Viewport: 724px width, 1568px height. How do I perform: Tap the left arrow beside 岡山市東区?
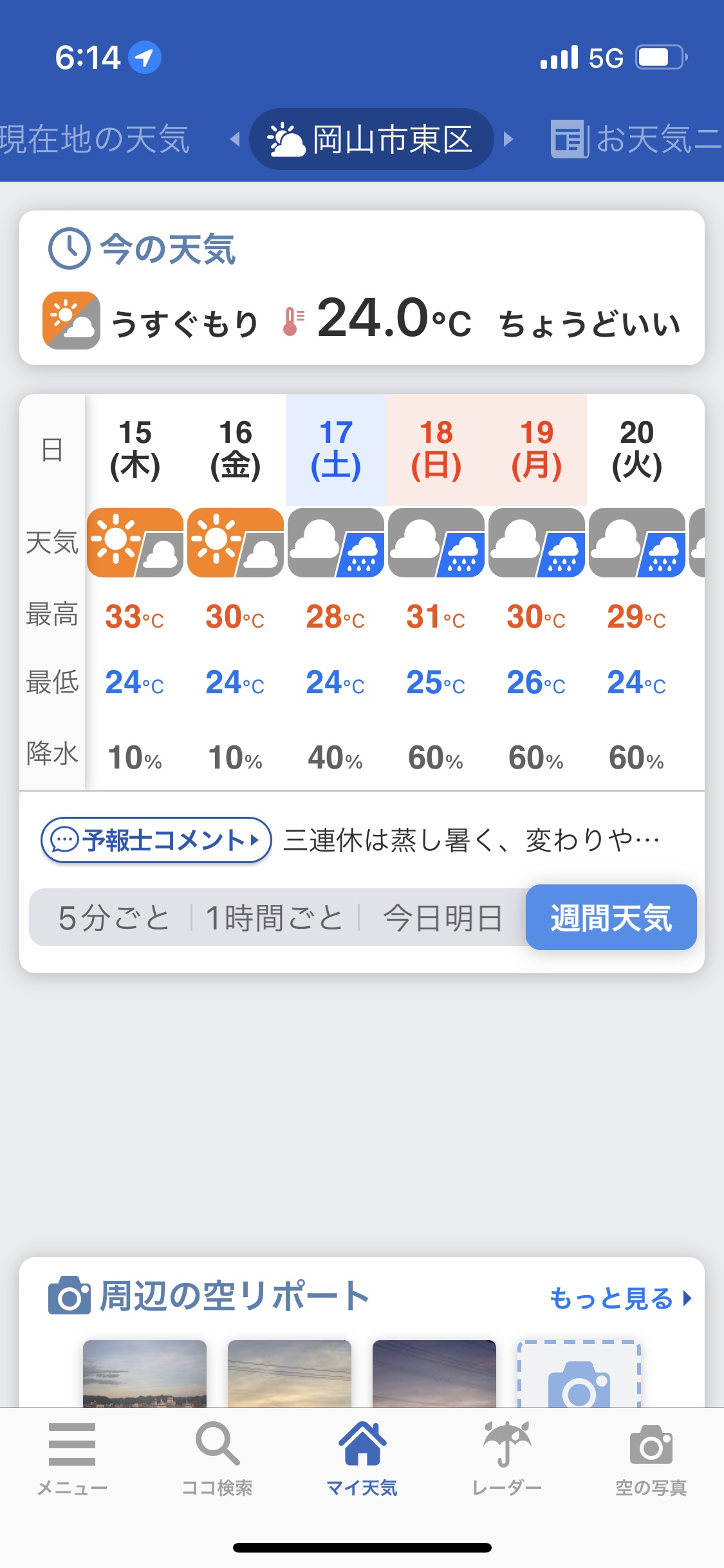point(235,139)
